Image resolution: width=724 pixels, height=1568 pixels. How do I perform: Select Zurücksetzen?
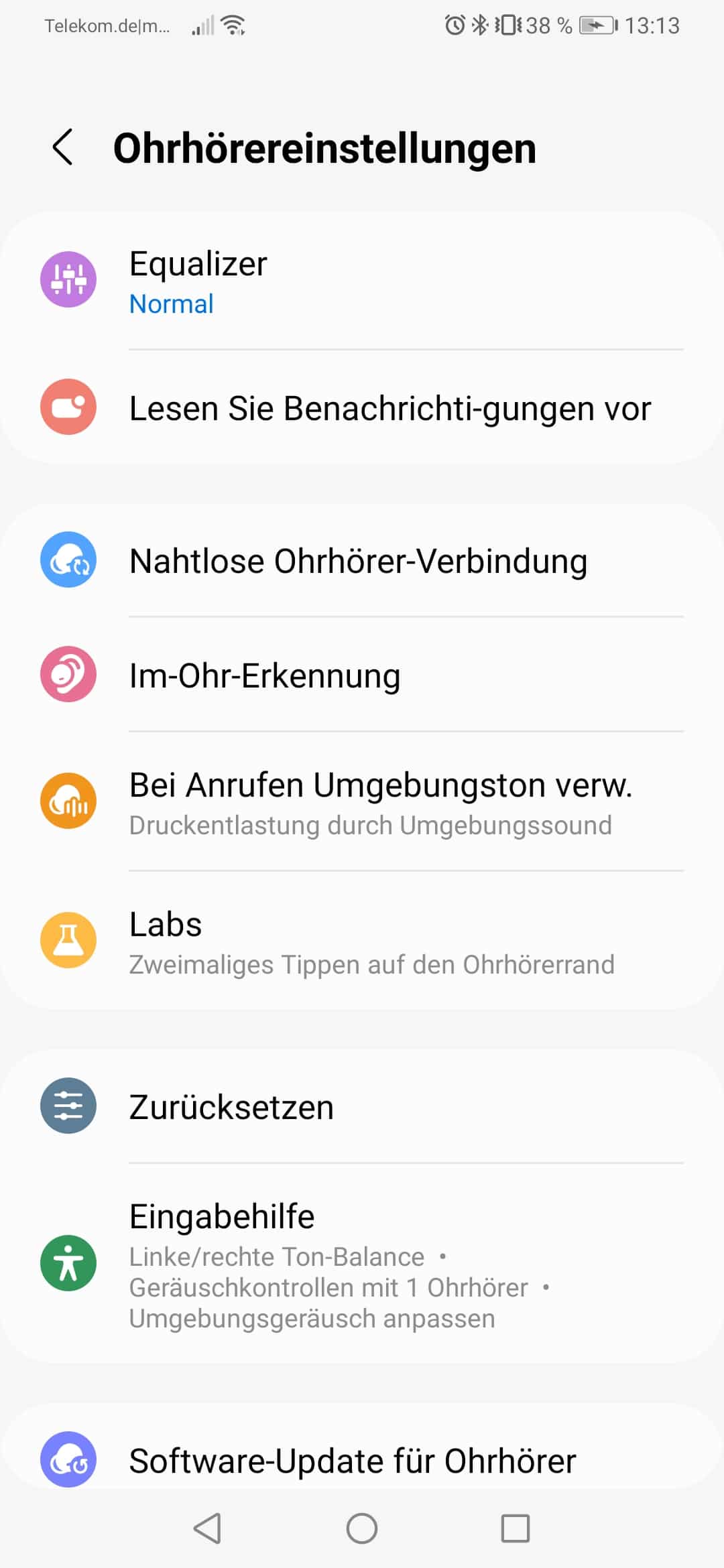pyautogui.click(x=362, y=1106)
